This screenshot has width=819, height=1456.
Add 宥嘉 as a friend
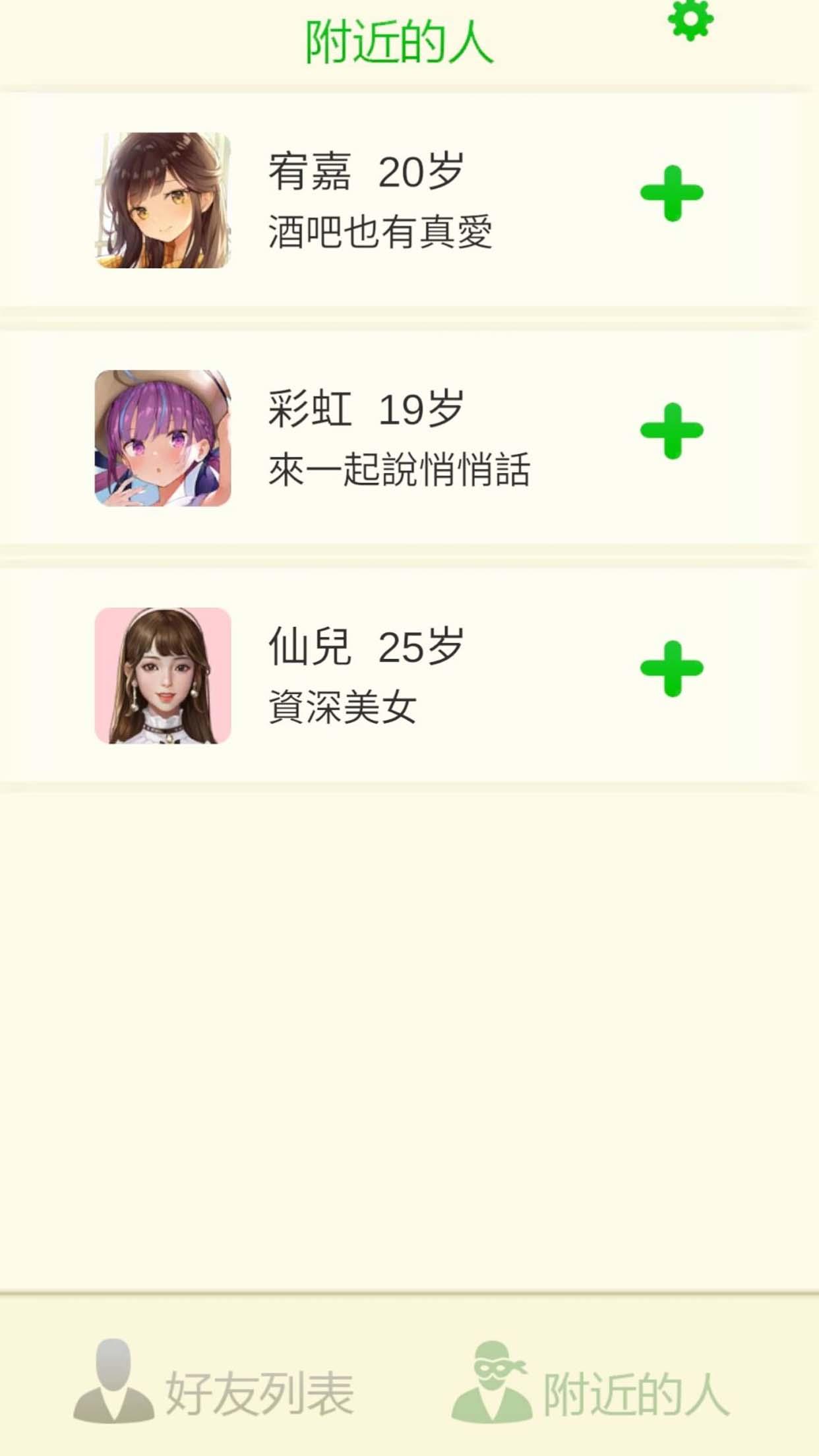[671, 193]
